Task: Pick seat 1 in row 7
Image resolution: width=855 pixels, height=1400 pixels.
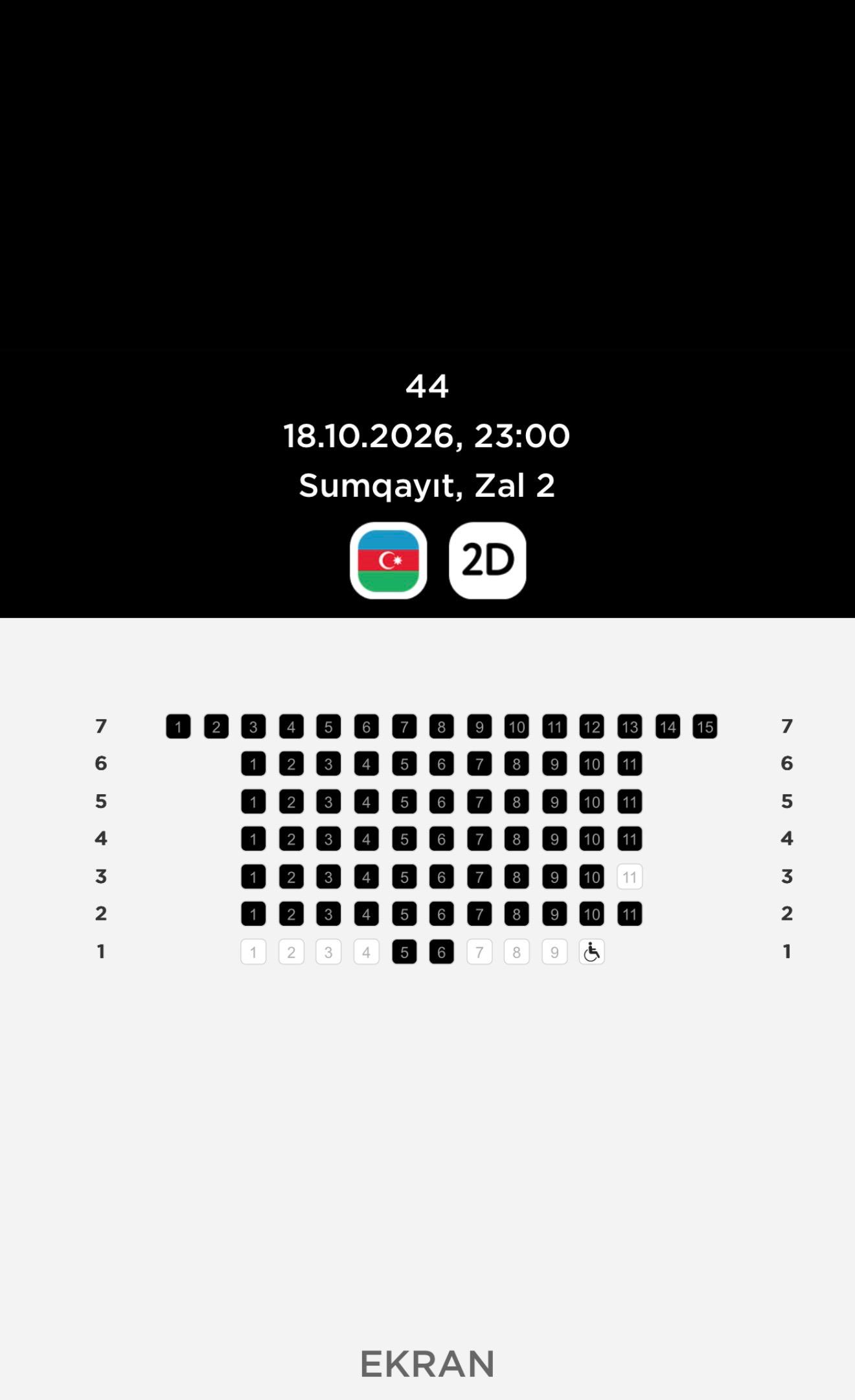Action: (178, 726)
